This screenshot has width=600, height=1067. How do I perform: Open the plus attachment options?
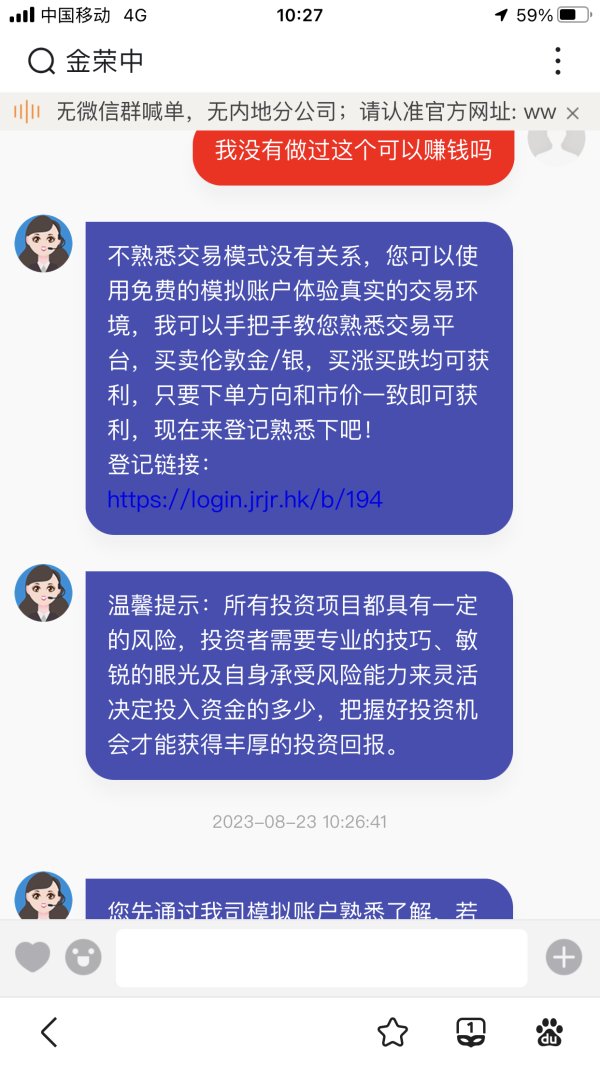pos(563,957)
